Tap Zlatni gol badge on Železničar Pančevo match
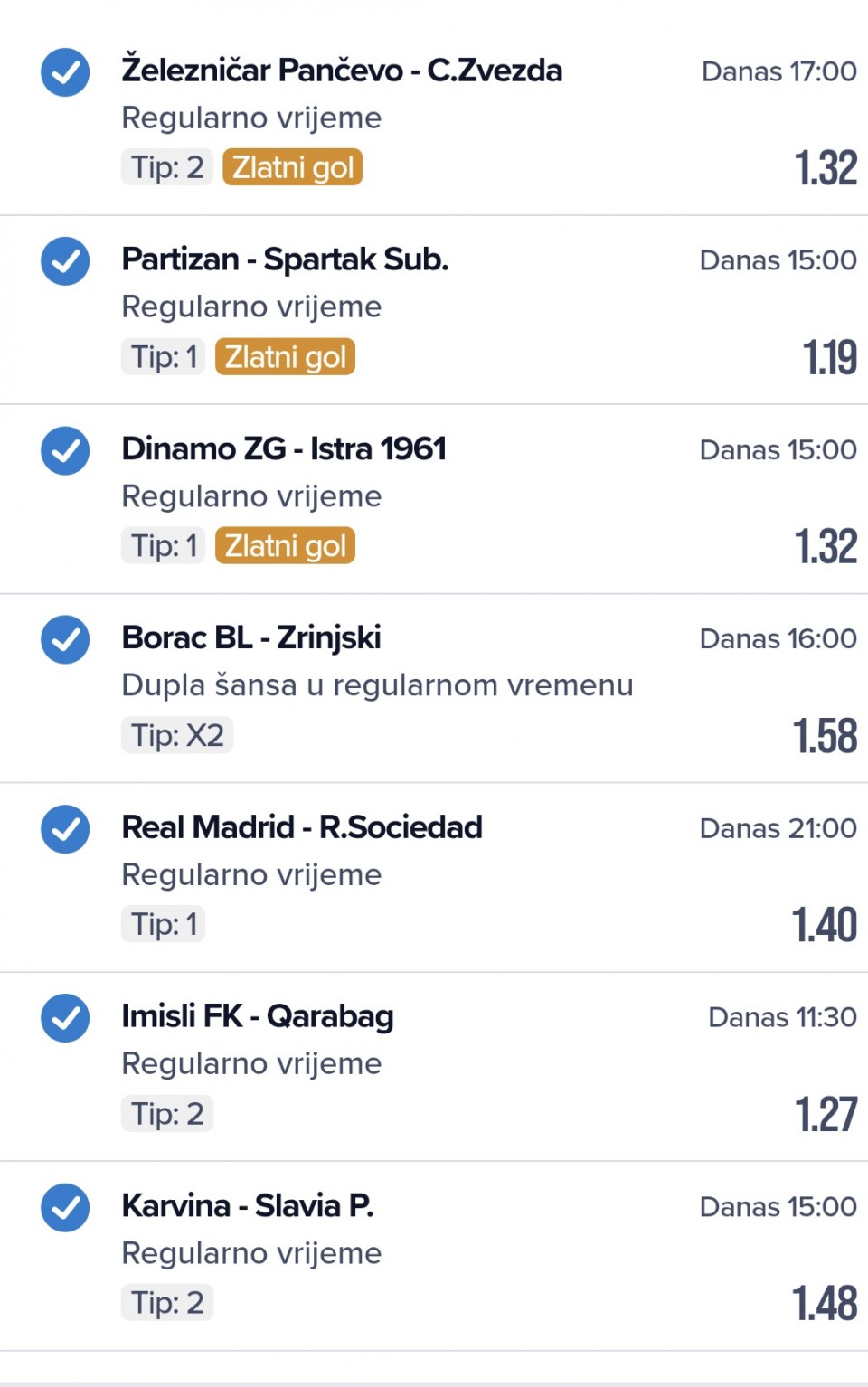This screenshot has height=1387, width=868. pos(292,167)
